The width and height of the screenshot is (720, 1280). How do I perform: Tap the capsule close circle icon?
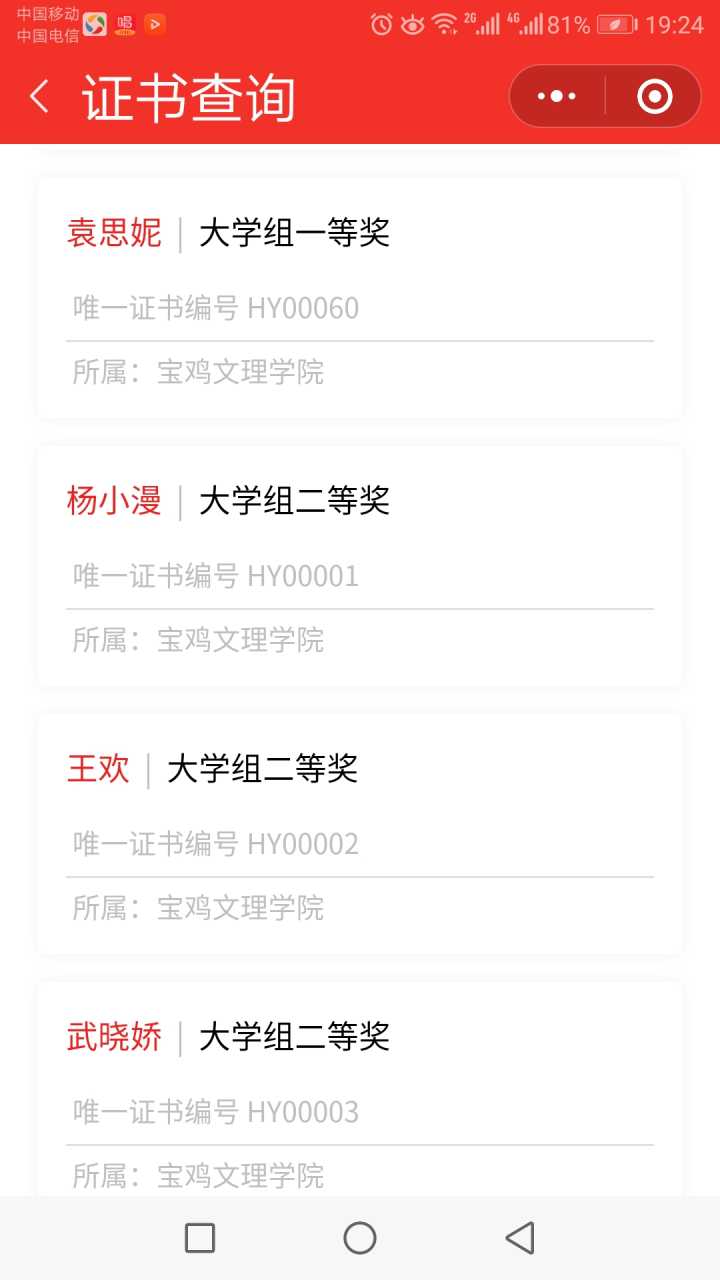tap(653, 96)
